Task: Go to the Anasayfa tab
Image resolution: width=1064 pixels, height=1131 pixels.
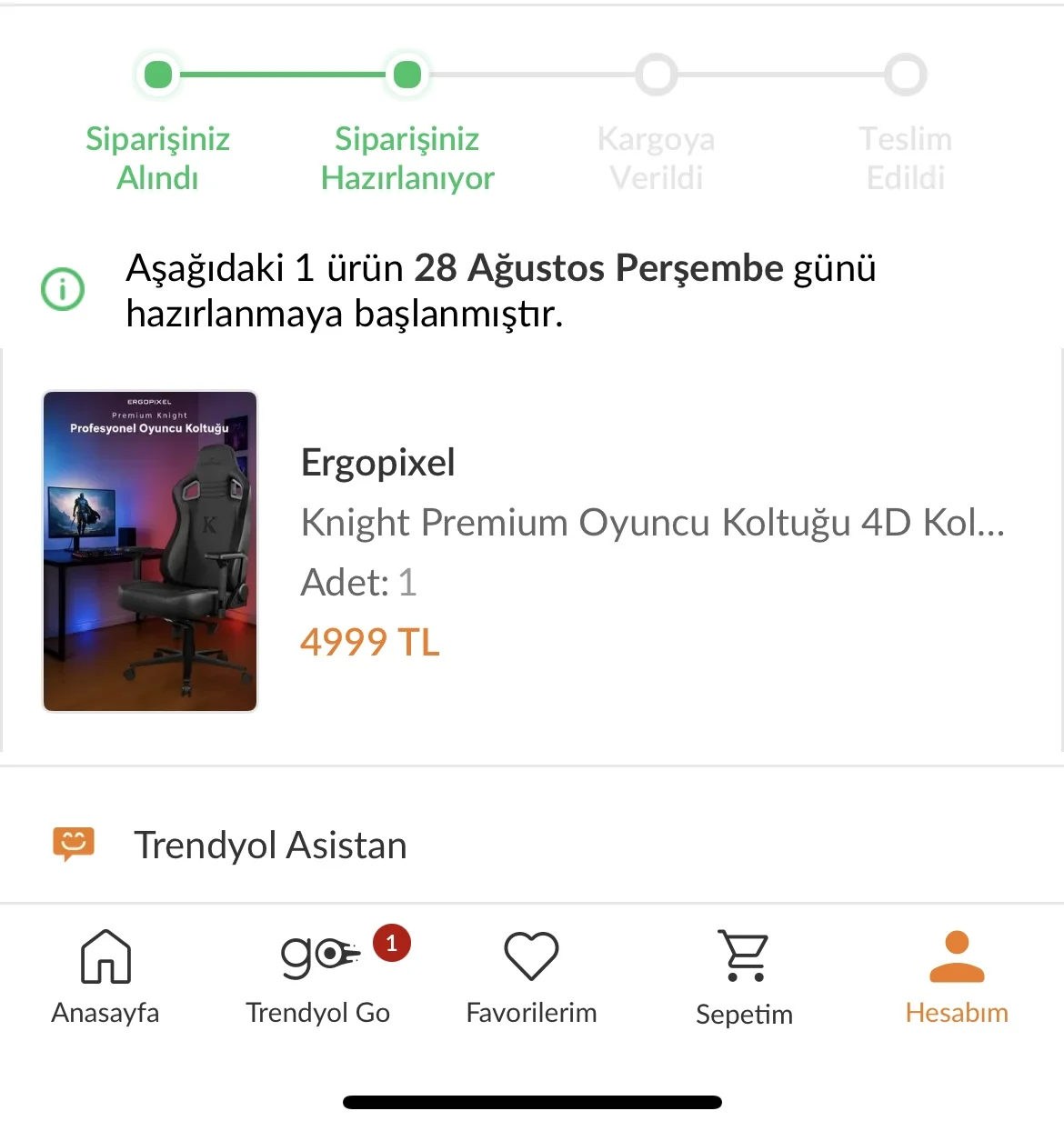Action: 105,976
